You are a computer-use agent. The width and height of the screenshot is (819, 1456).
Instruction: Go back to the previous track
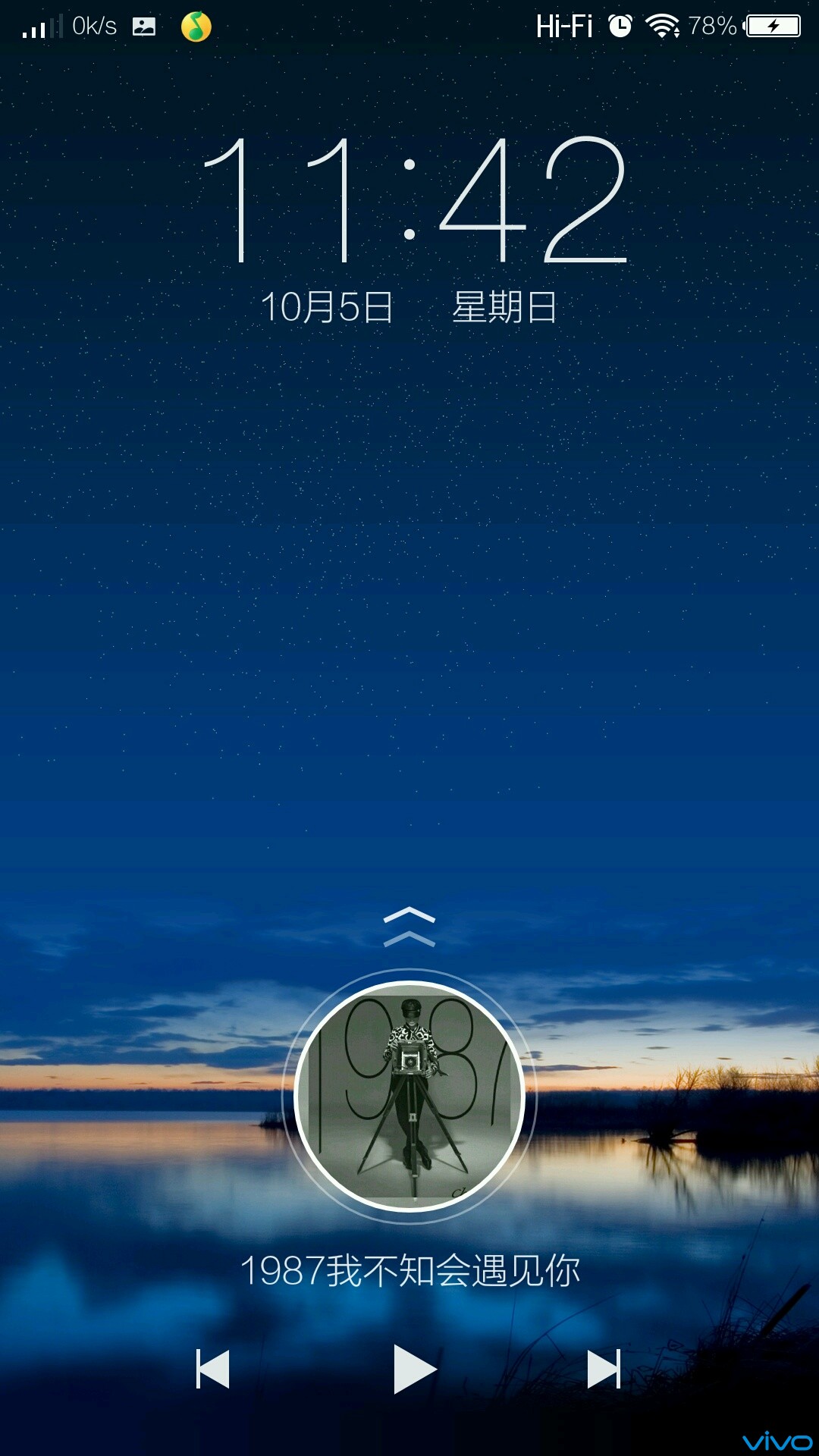213,1369
